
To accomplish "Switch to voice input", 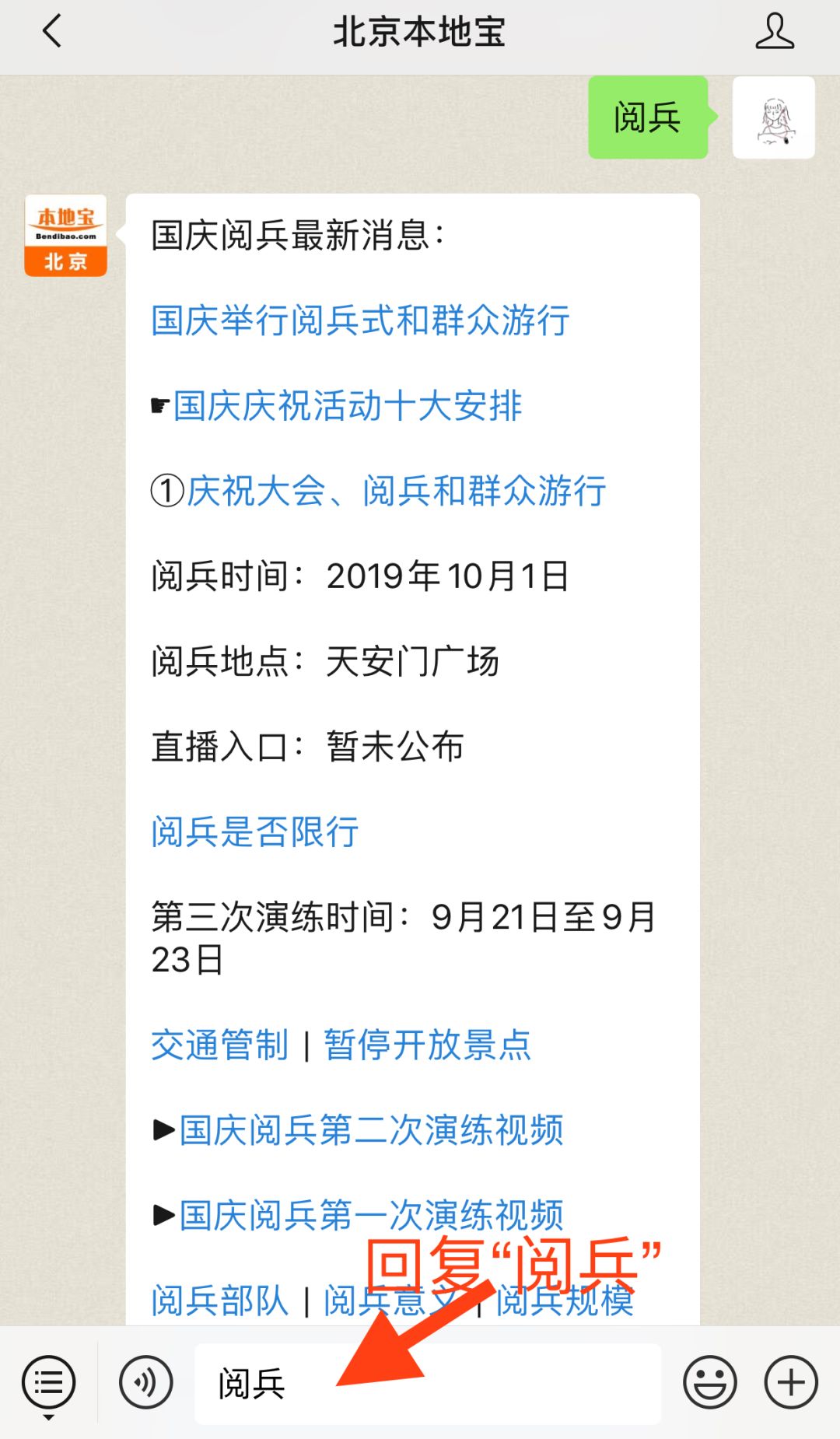I will (145, 1384).
